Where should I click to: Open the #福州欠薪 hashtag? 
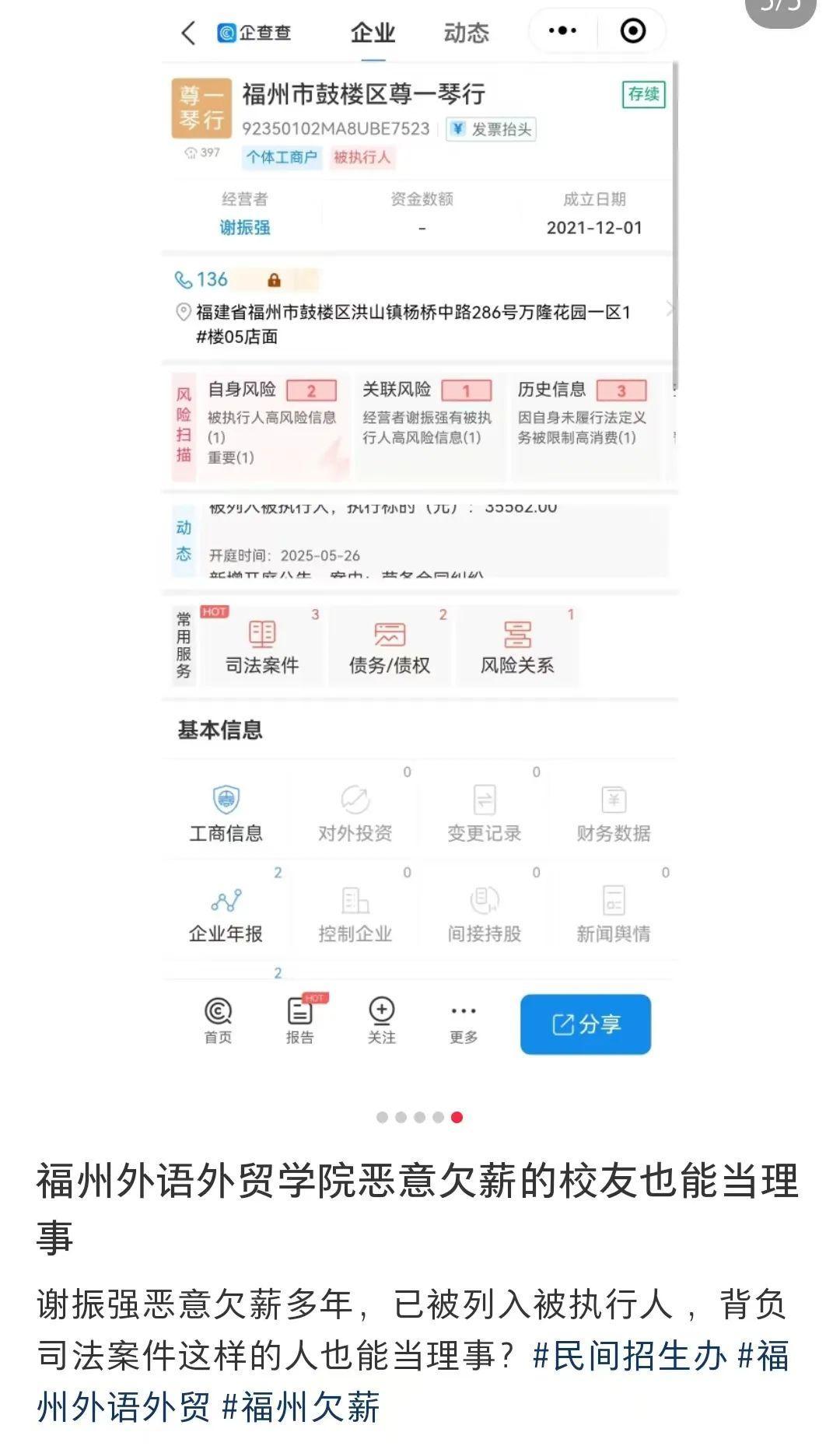[302, 1407]
